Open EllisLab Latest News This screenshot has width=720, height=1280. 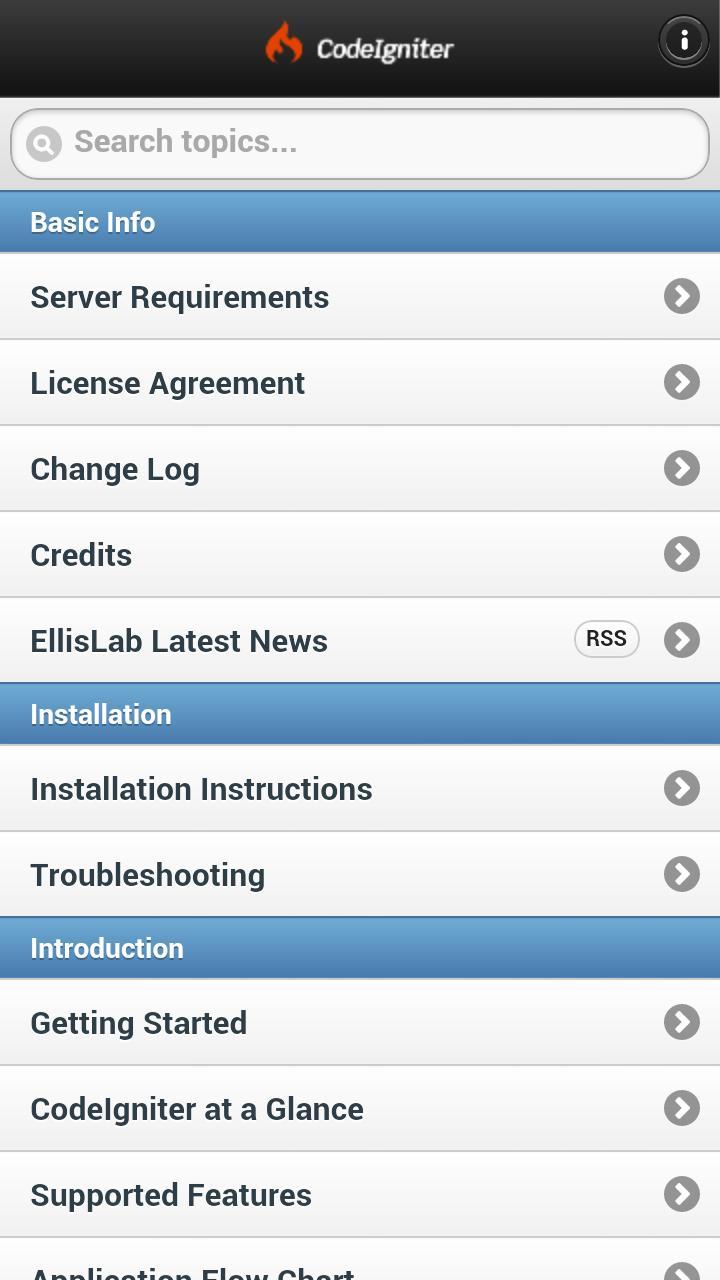(300, 641)
